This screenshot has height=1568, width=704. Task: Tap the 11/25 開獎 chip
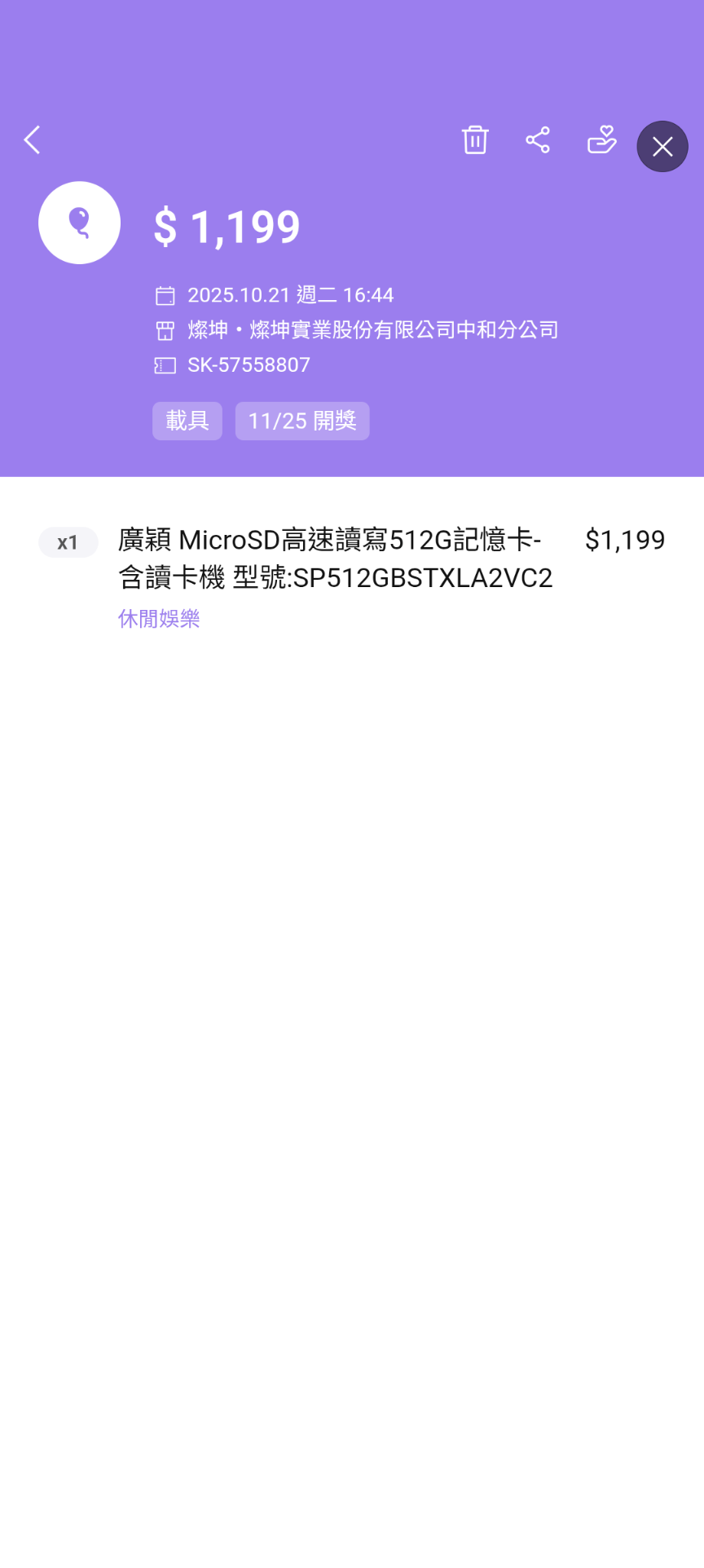[302, 421]
